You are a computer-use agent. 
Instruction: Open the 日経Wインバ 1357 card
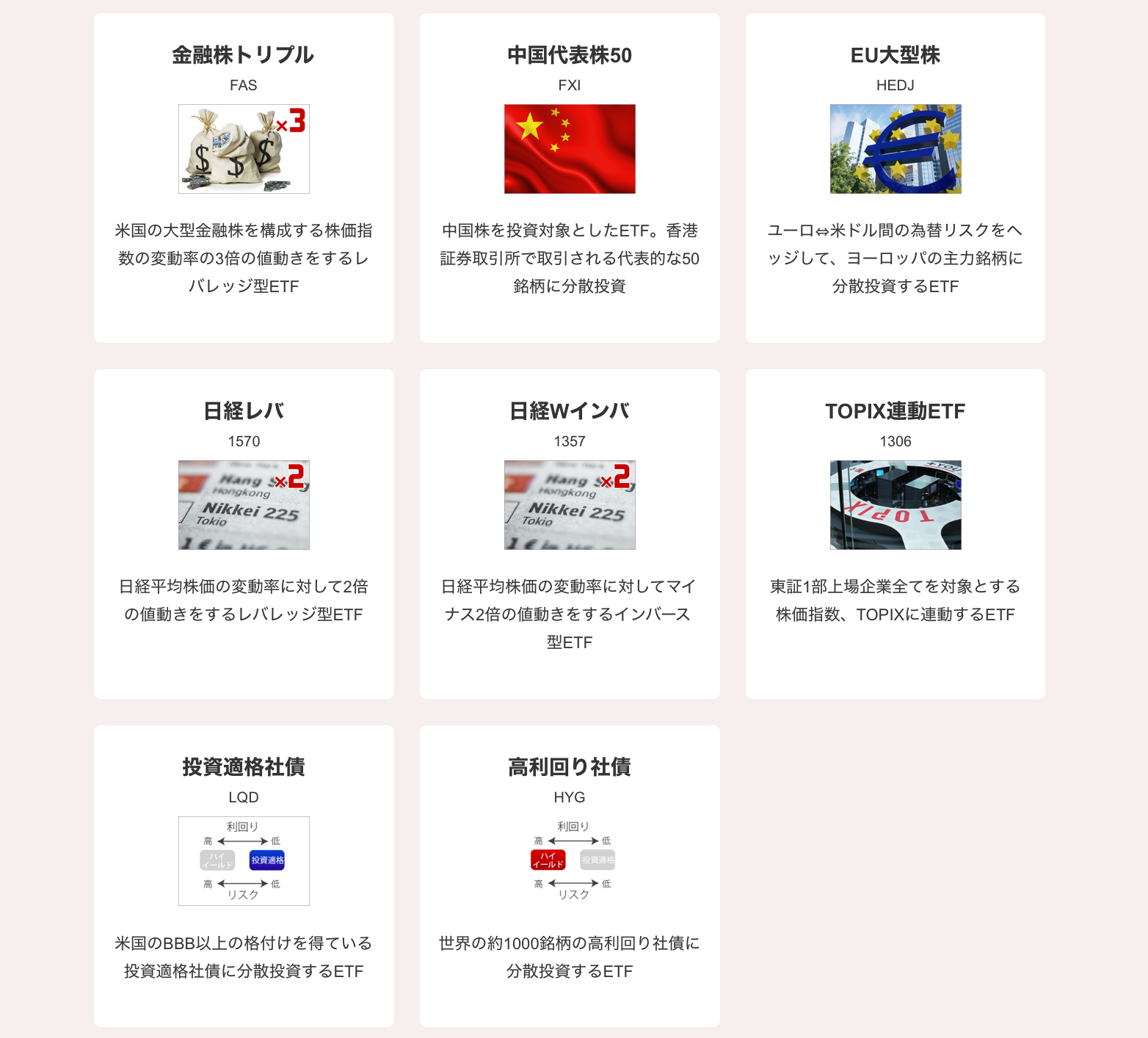pos(570,534)
